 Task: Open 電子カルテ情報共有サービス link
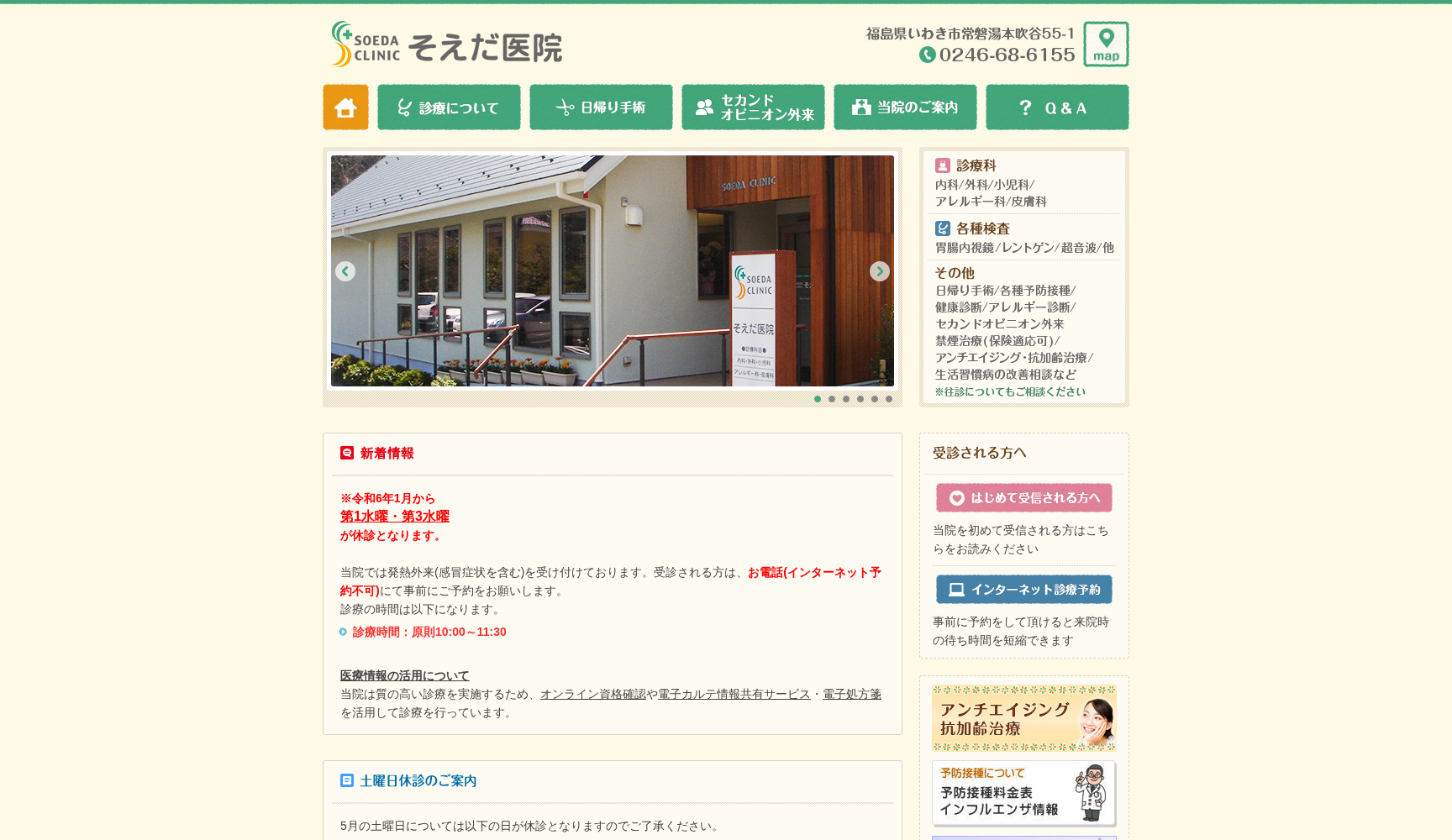(x=734, y=695)
